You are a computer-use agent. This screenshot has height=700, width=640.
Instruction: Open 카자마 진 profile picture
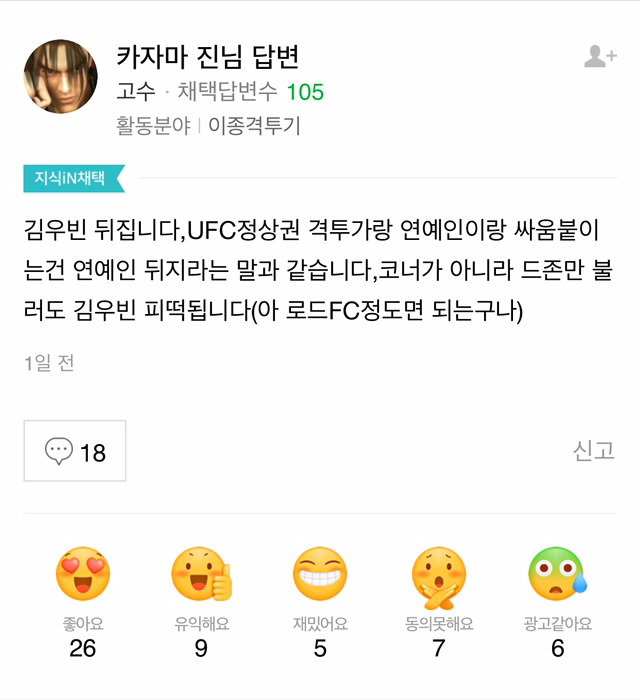point(61,77)
